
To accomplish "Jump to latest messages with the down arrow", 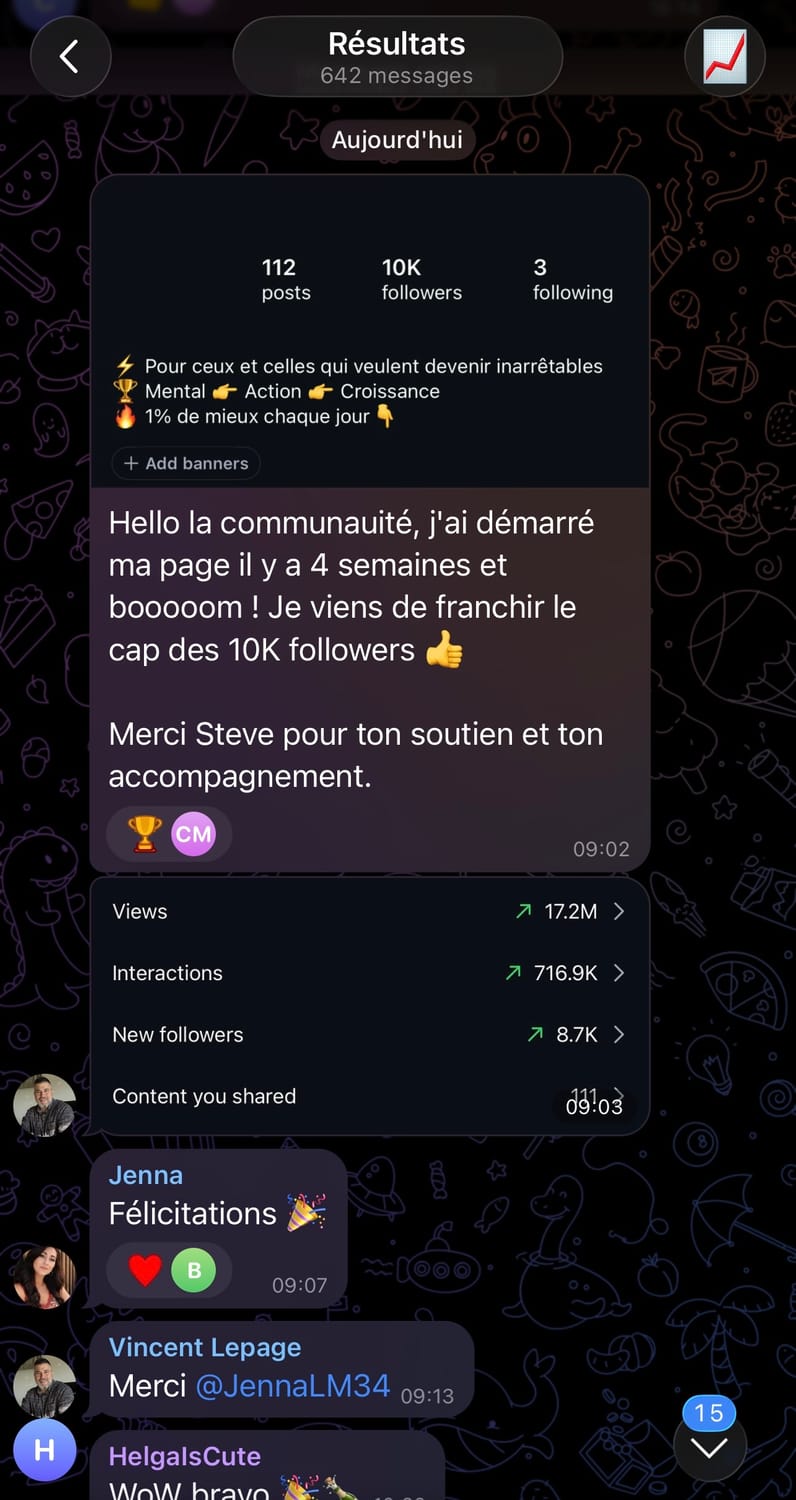I will 709,1447.
